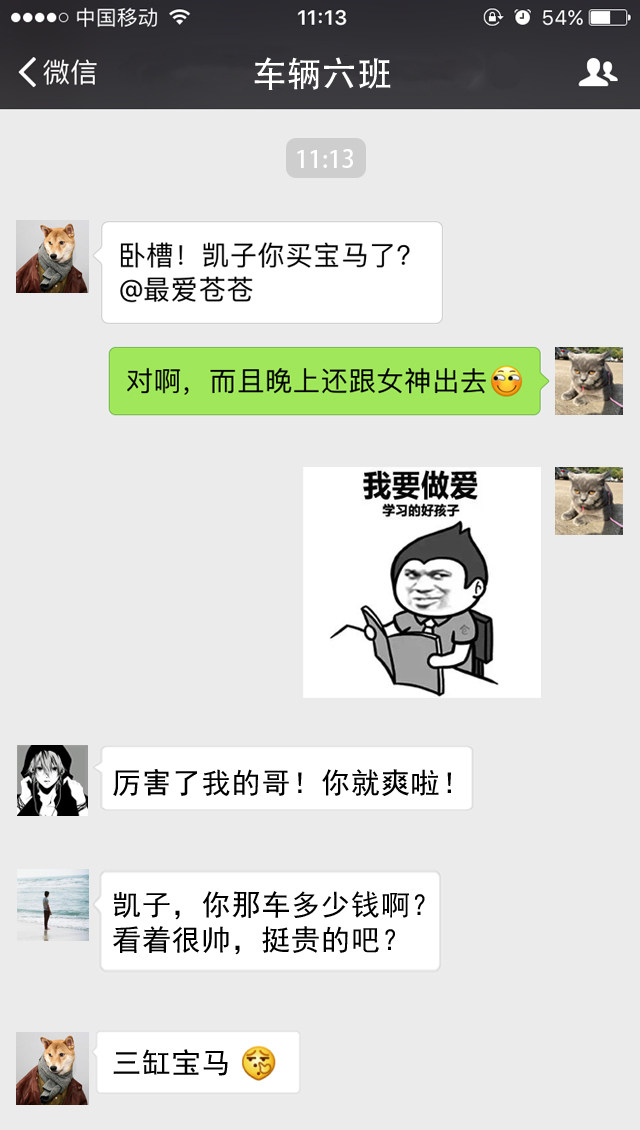Tap the Shiba avatar beside 三缸宝马
The height and width of the screenshot is (1130, 640).
(x=52, y=1068)
